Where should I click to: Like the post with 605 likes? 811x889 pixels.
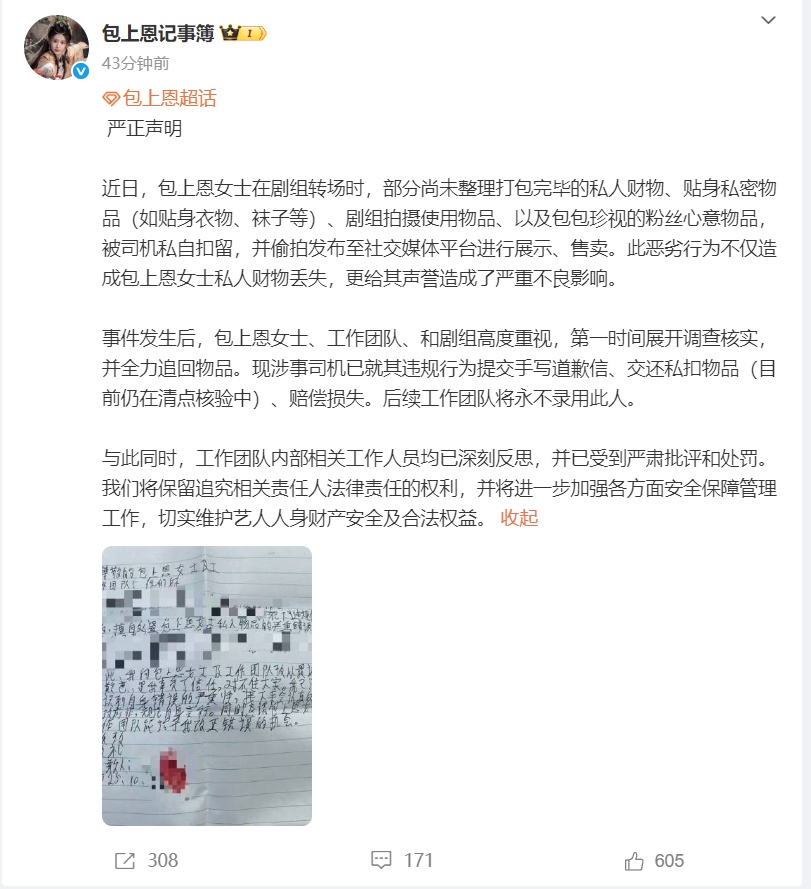click(x=654, y=861)
